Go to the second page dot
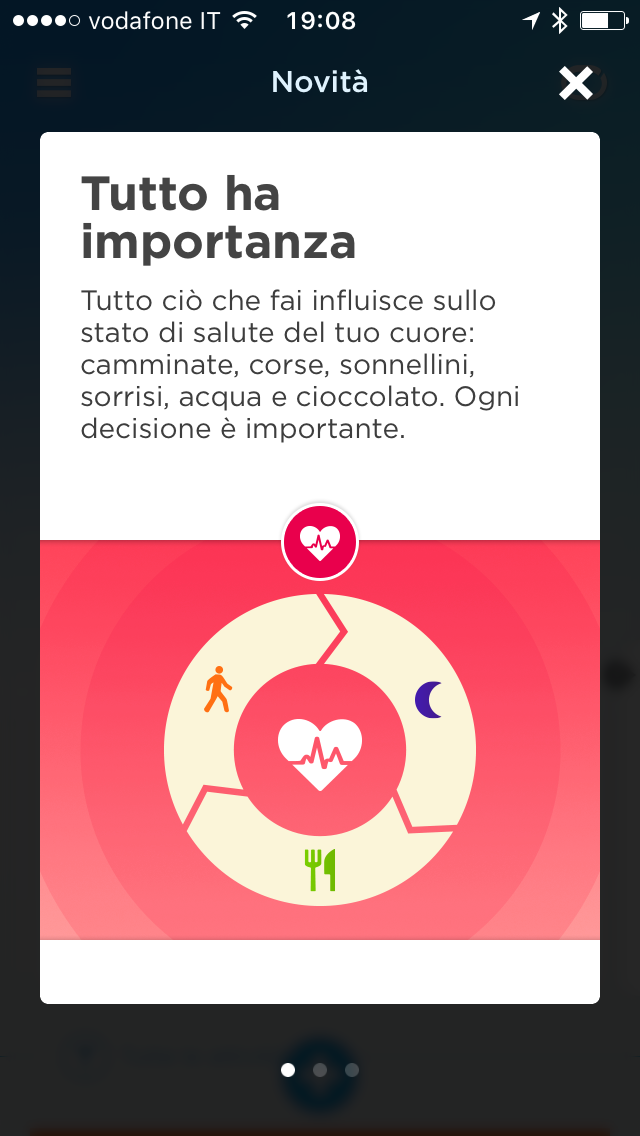 pyautogui.click(x=320, y=1070)
